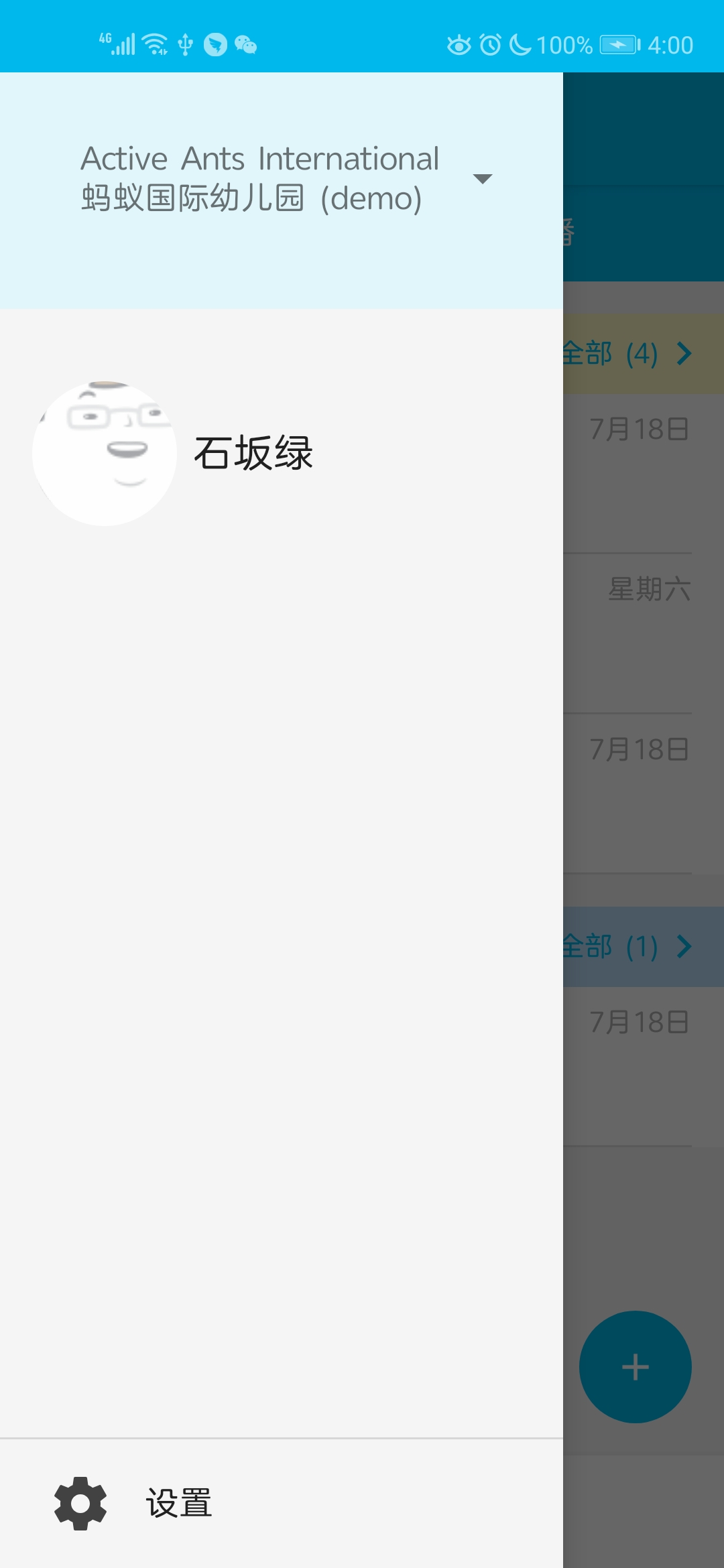Tap the alarm clock status bar icon
Viewport: 724px width, 1568px height.
tap(491, 44)
